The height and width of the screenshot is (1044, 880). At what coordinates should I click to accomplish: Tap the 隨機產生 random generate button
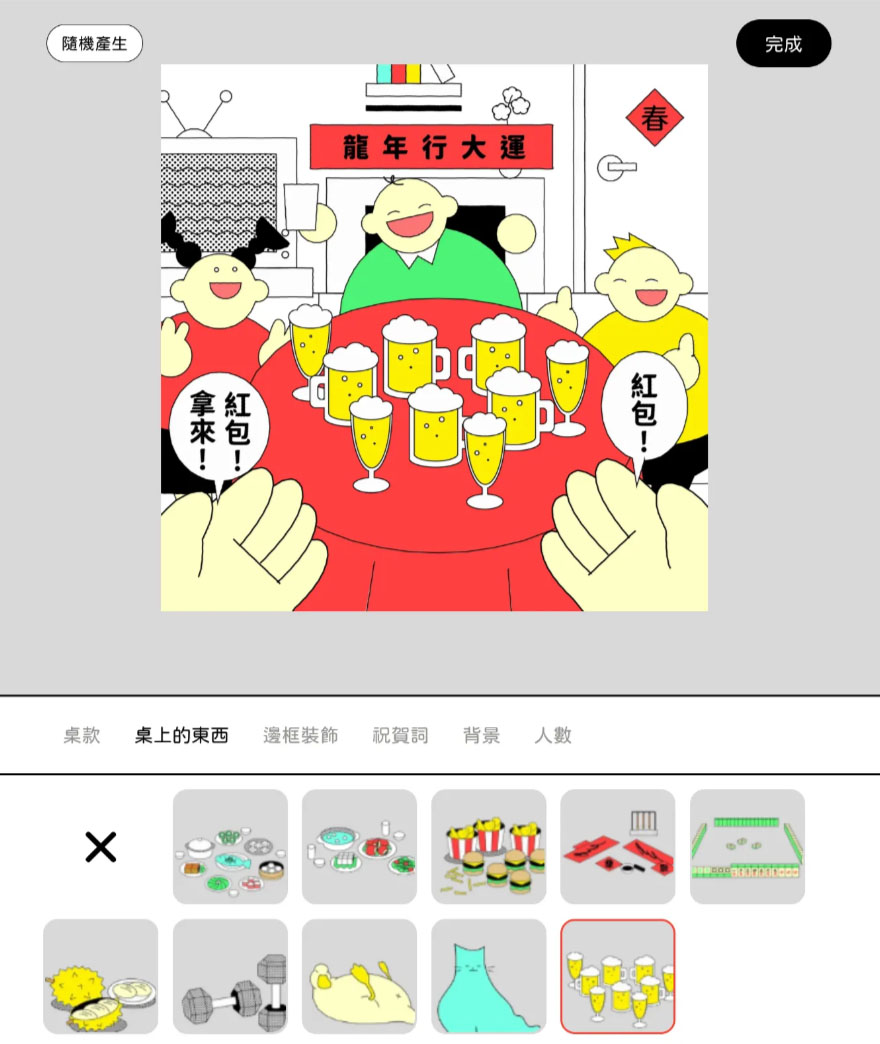(x=94, y=44)
